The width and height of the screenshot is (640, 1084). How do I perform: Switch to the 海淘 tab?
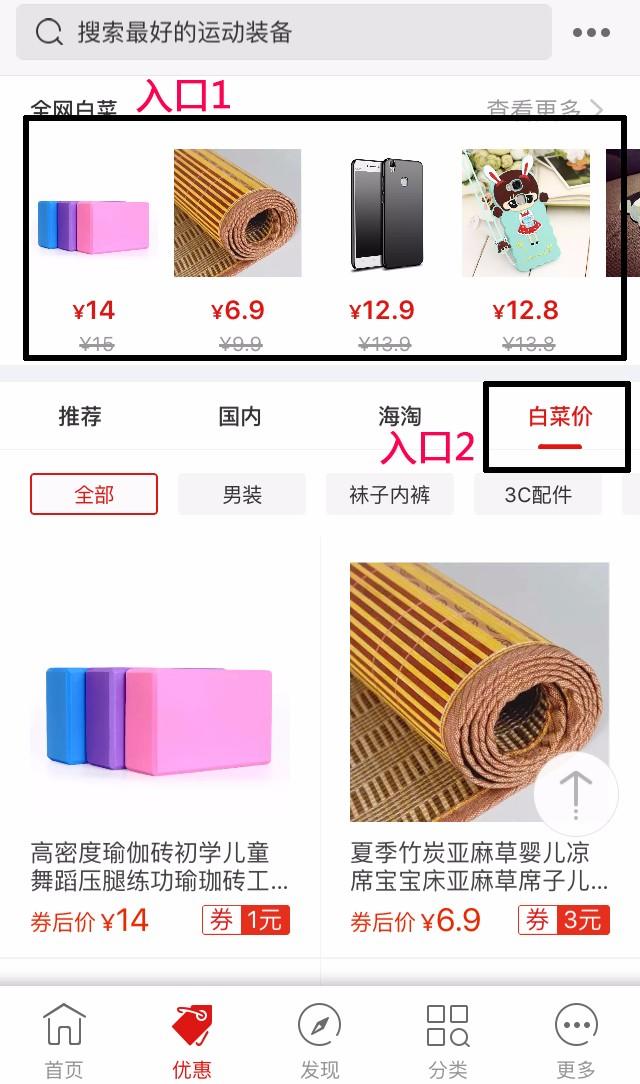coord(399,416)
